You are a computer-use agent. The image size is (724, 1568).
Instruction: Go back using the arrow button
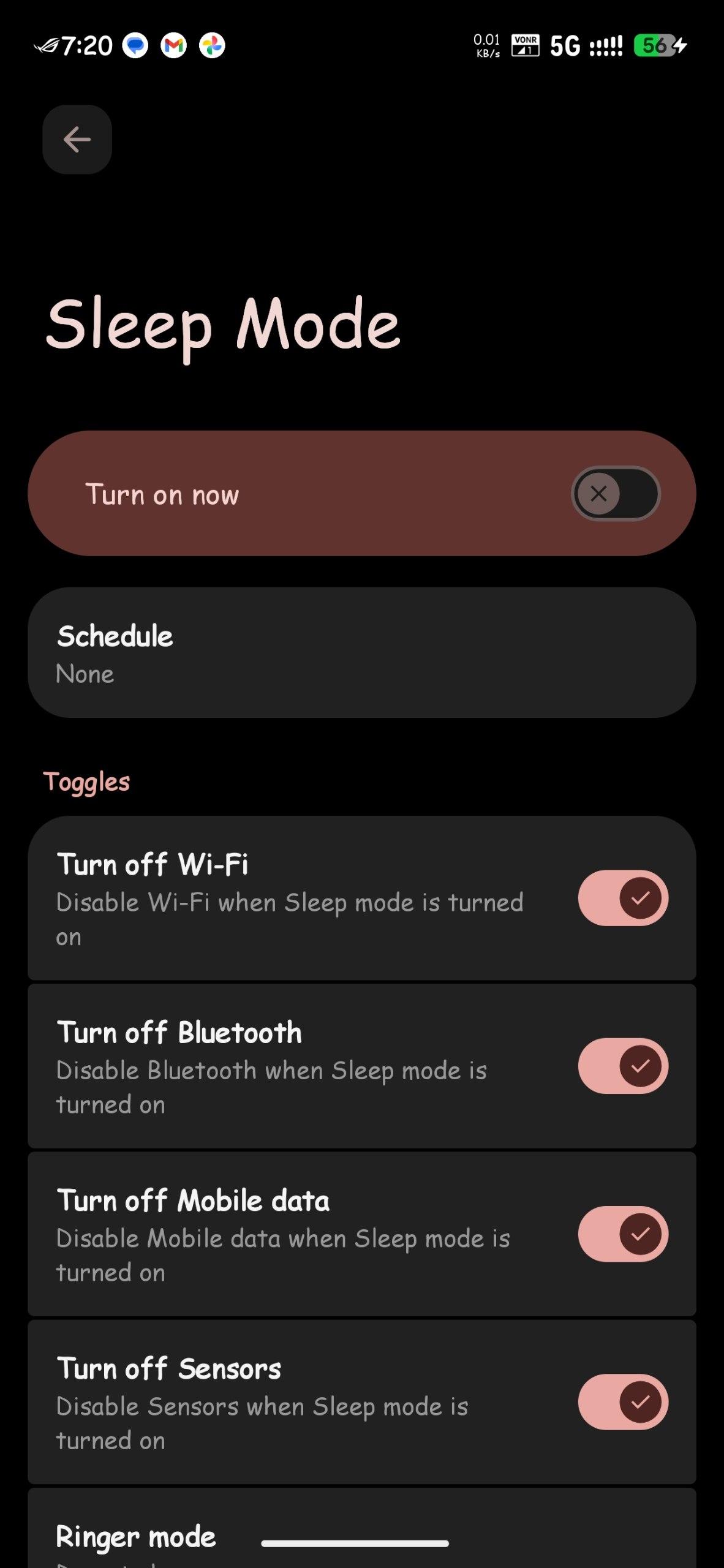(77, 140)
